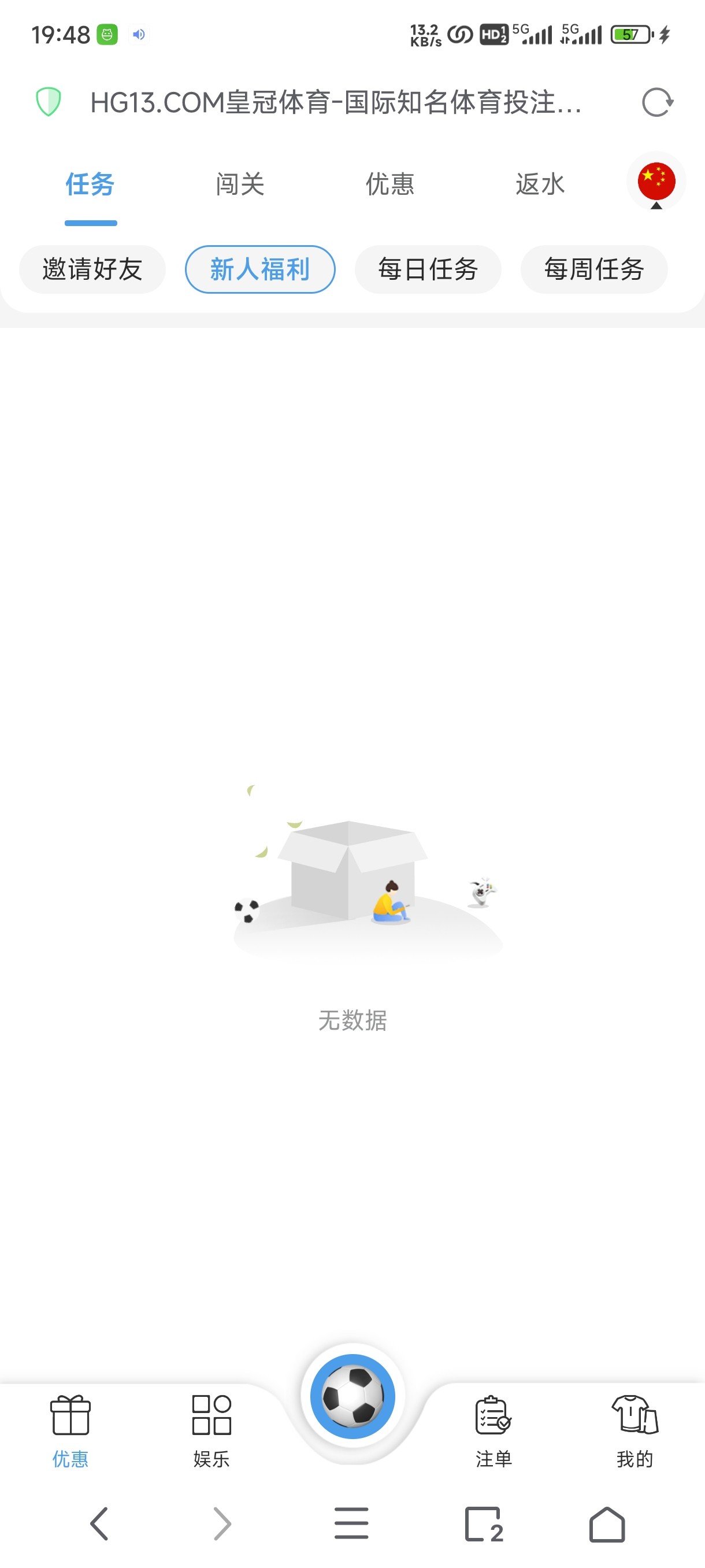Reload the page with the refresh icon

657,102
